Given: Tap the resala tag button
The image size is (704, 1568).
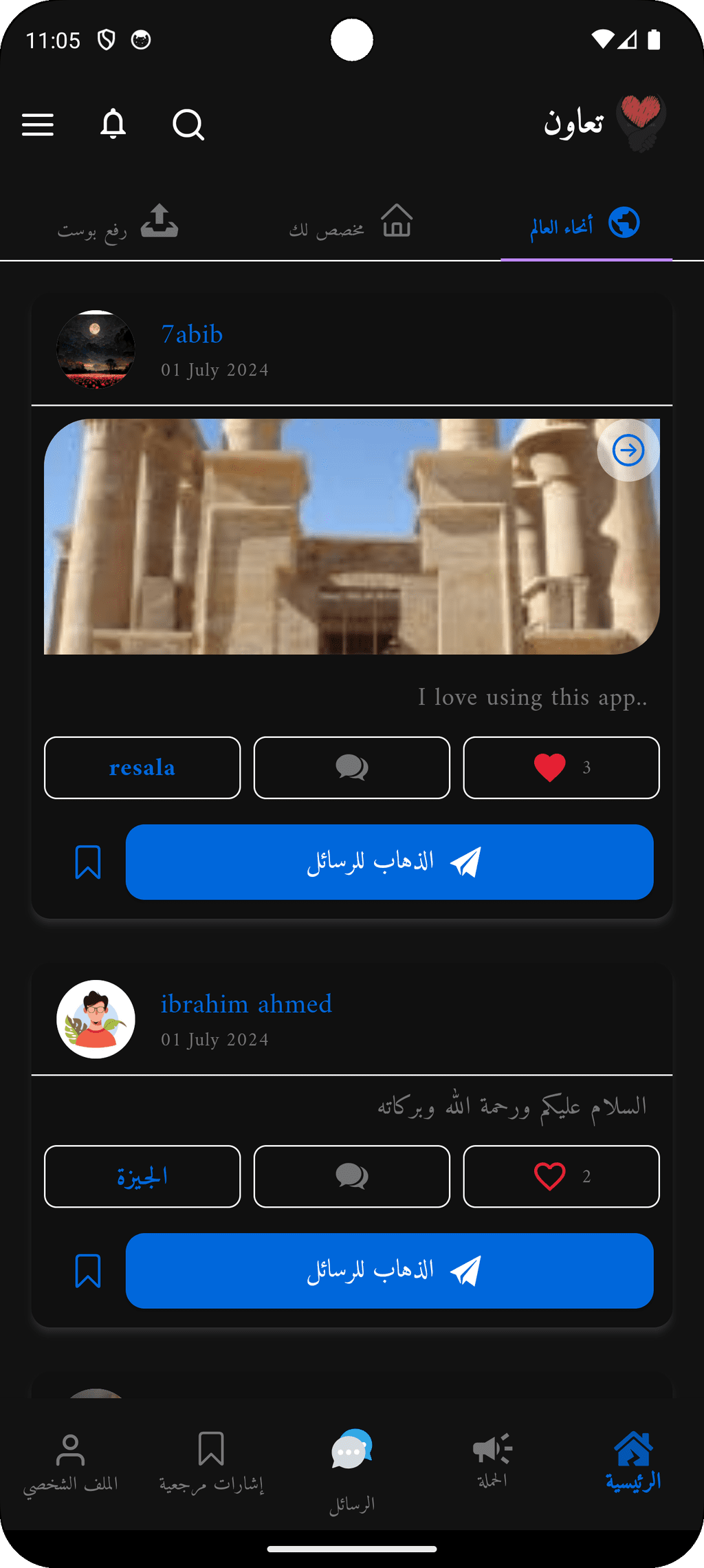Looking at the screenshot, I should point(142,767).
